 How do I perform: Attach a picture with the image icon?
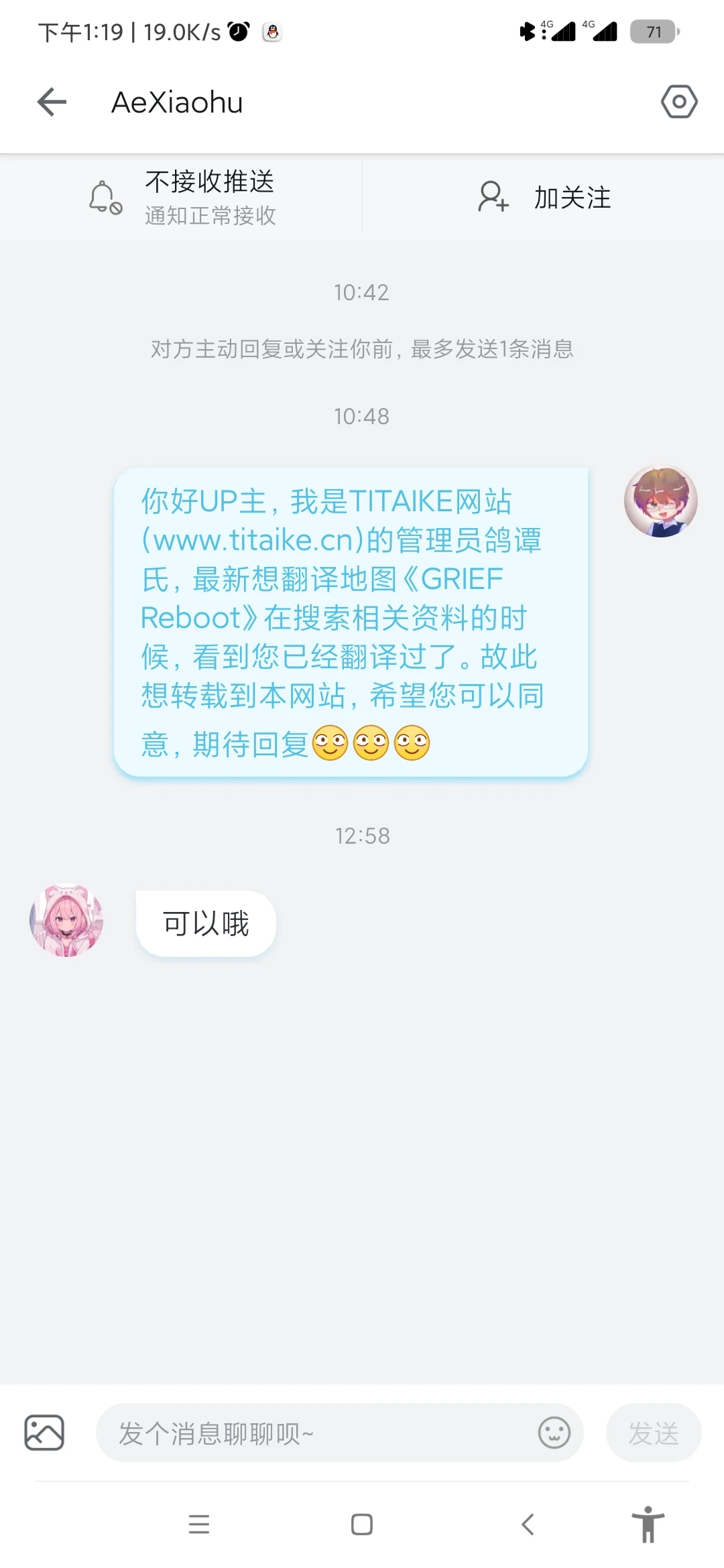pyautogui.click(x=44, y=1433)
